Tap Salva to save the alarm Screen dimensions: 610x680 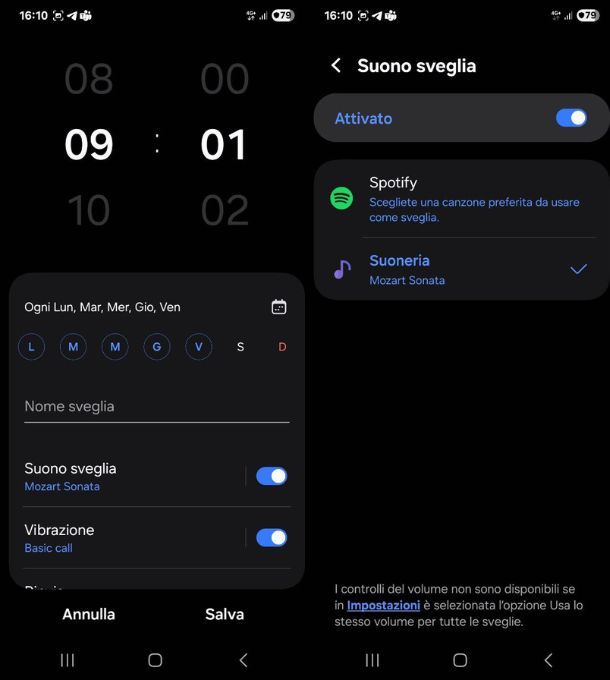[224, 614]
